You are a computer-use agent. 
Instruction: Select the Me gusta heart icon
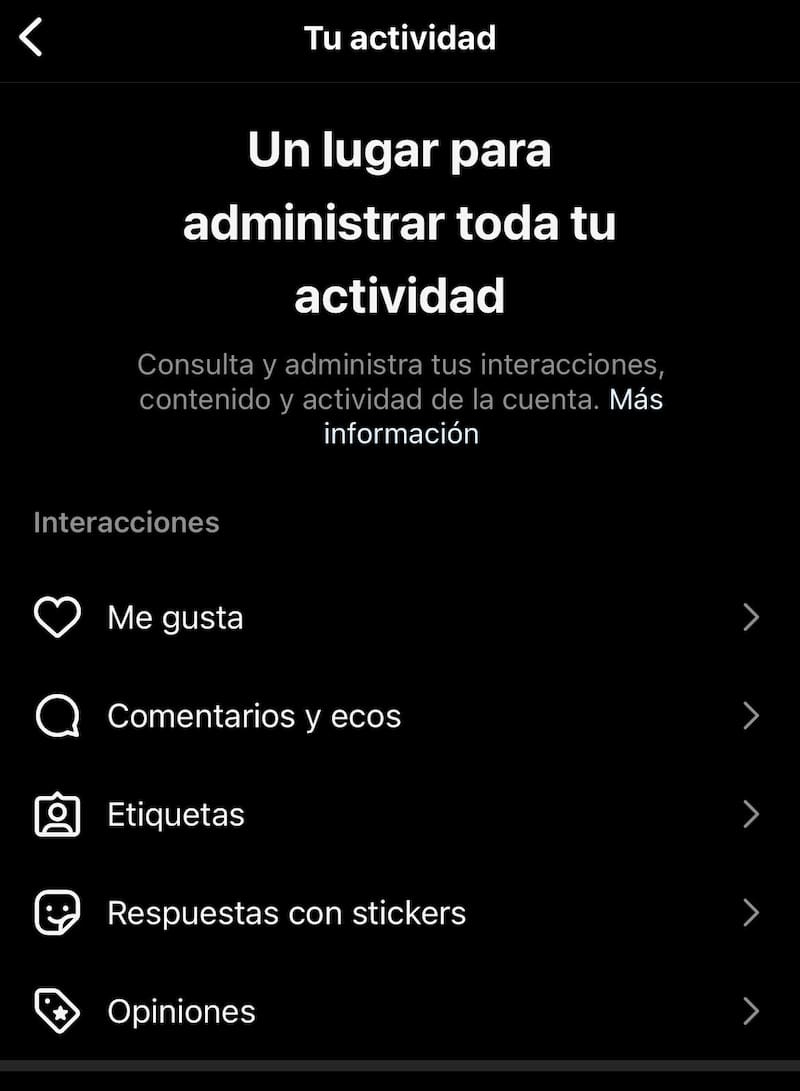57,617
